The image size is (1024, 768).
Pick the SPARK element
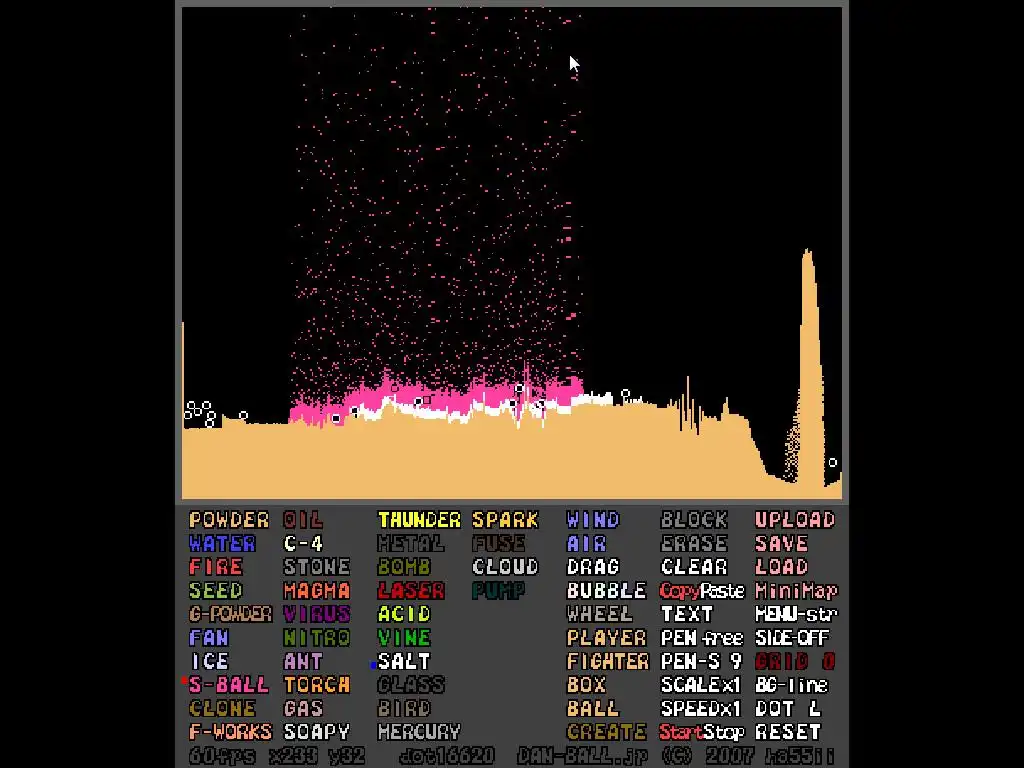(x=505, y=520)
